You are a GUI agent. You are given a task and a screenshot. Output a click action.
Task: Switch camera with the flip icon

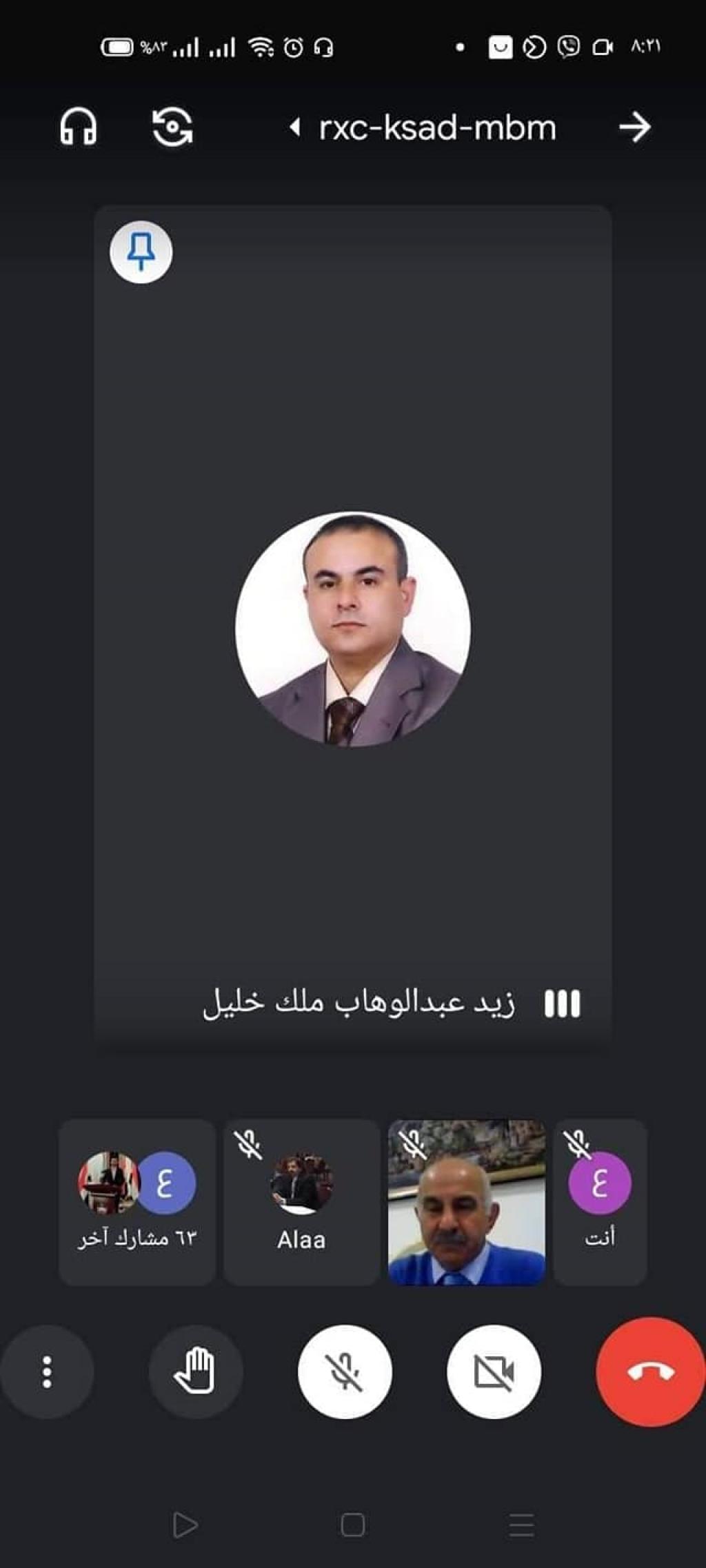tap(172, 128)
